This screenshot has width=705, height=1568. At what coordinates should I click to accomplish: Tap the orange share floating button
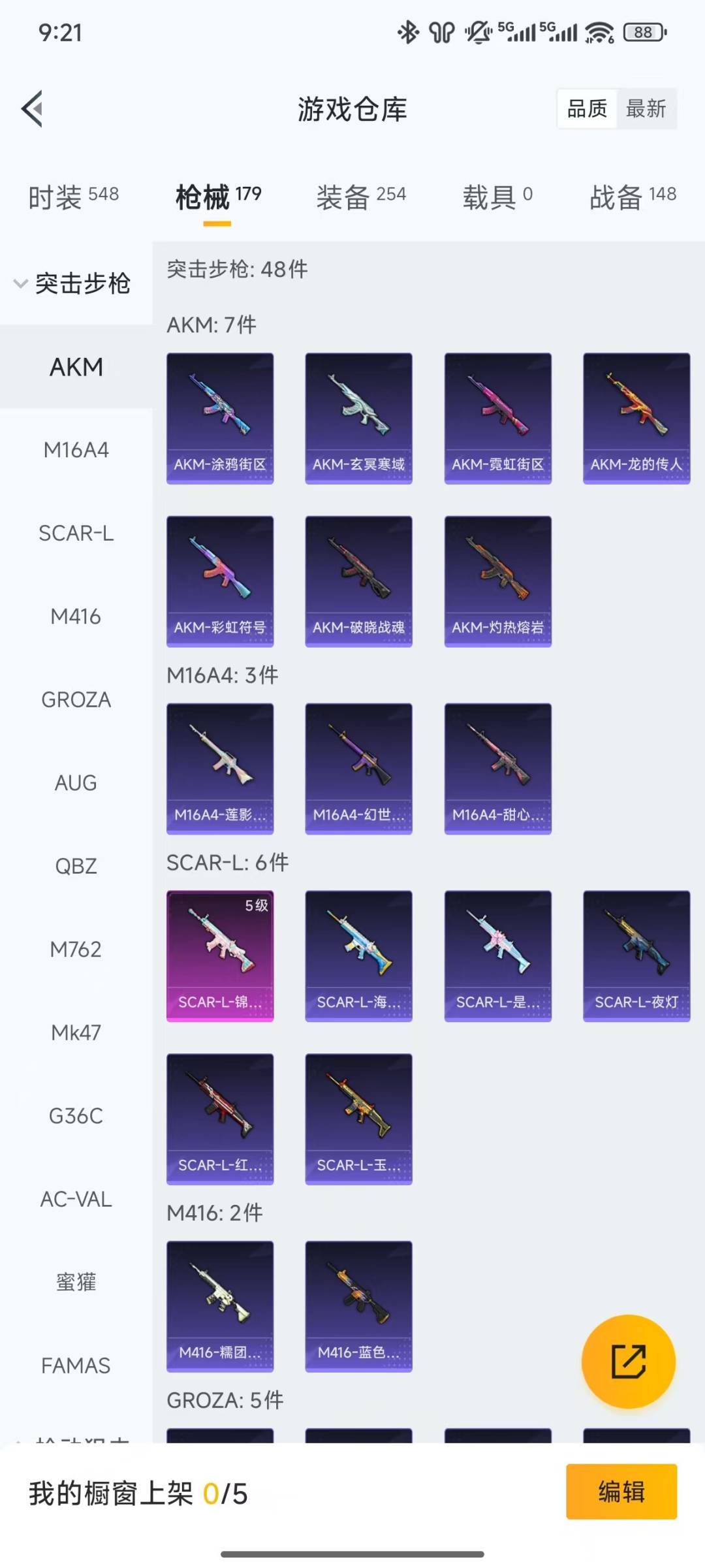click(x=628, y=1362)
